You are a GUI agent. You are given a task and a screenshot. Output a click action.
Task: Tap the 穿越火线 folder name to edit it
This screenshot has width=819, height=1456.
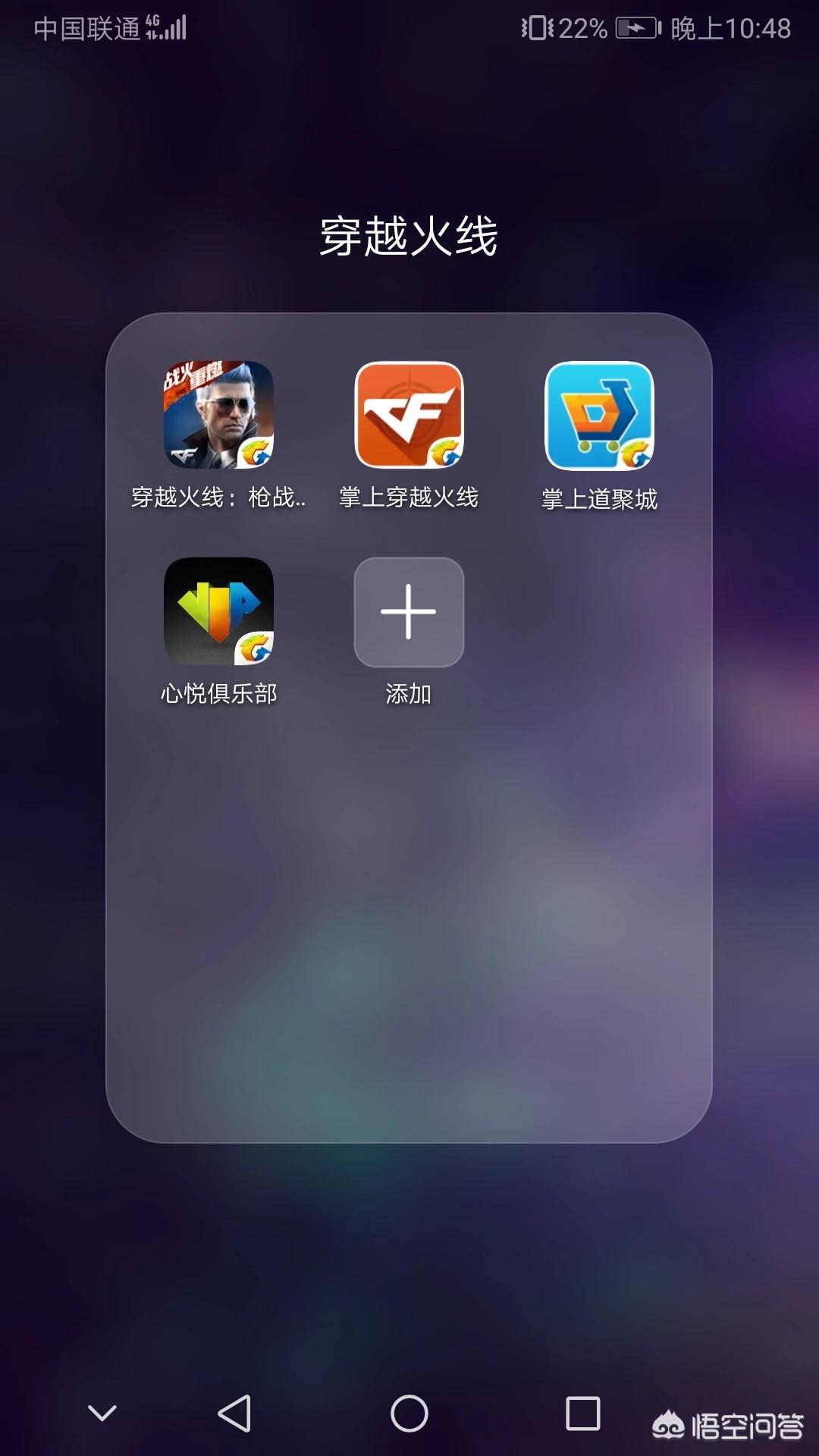(x=409, y=236)
